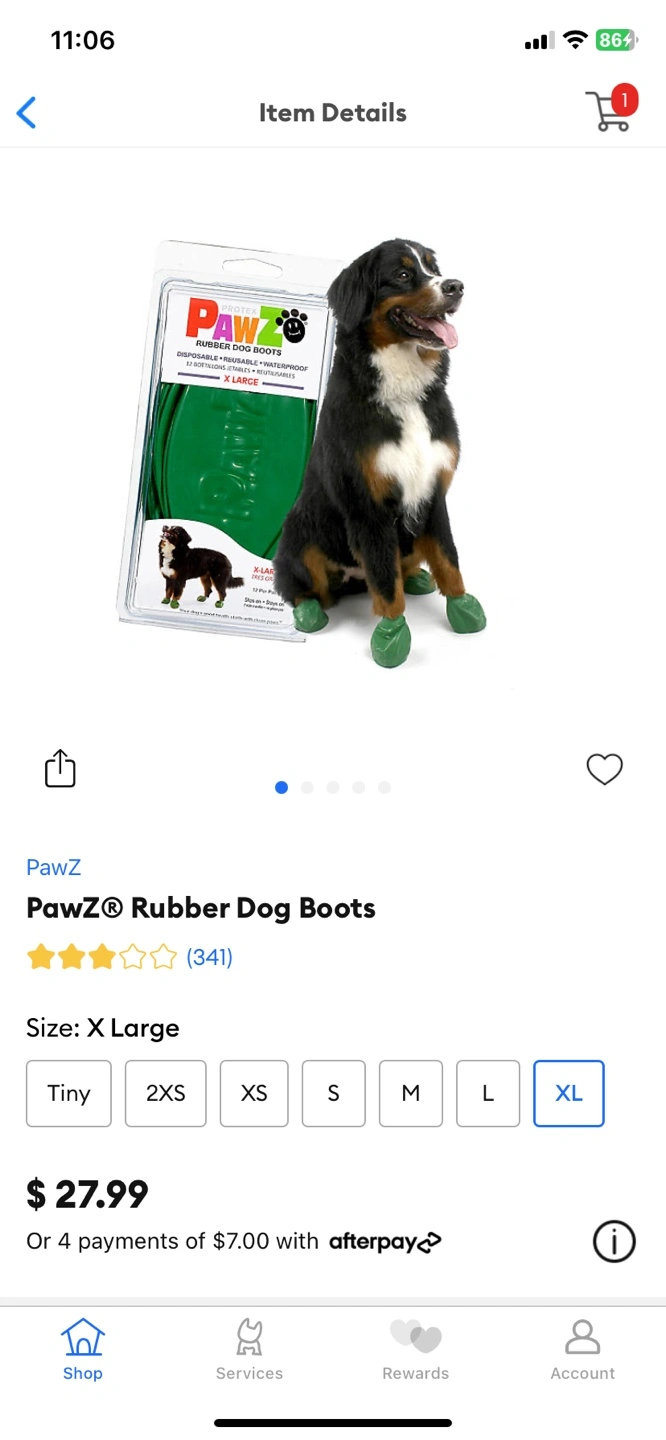
Task: Choose the XS size
Action: [254, 1093]
